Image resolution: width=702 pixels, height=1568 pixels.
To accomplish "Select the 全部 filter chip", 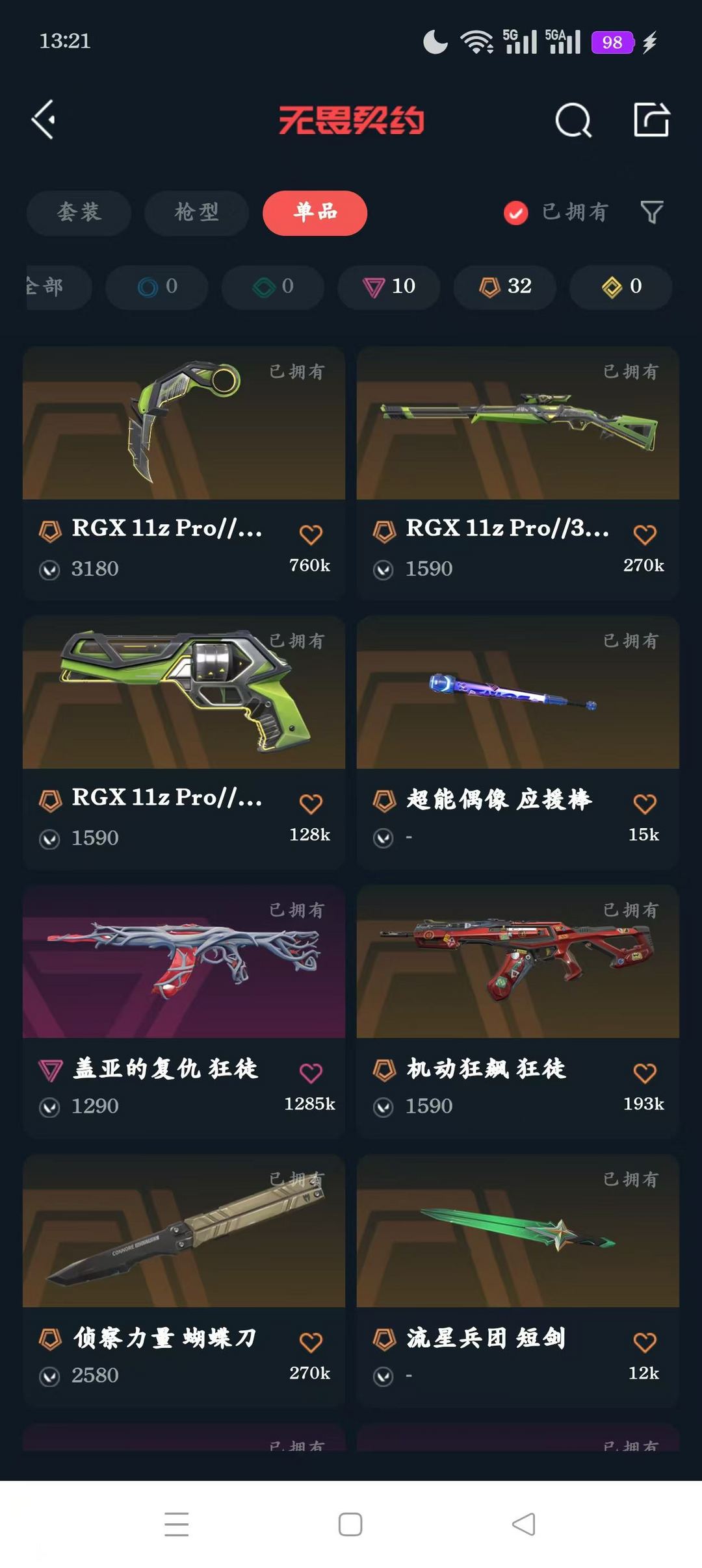I will (58, 286).
